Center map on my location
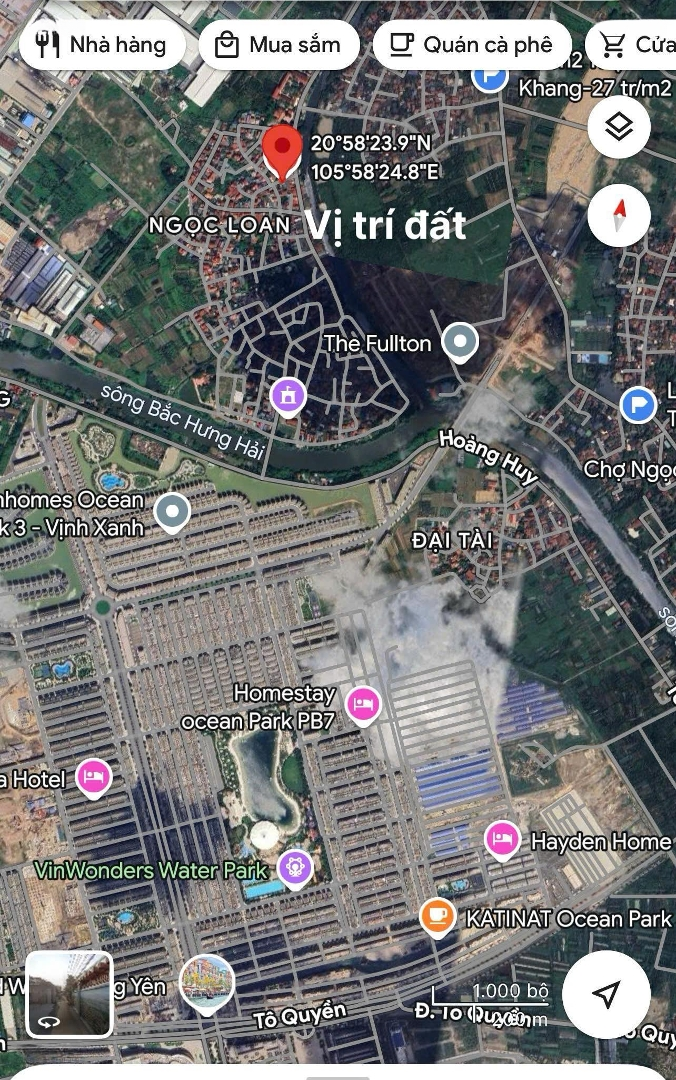Screen dimensions: 676x1080 [x=606, y=994]
